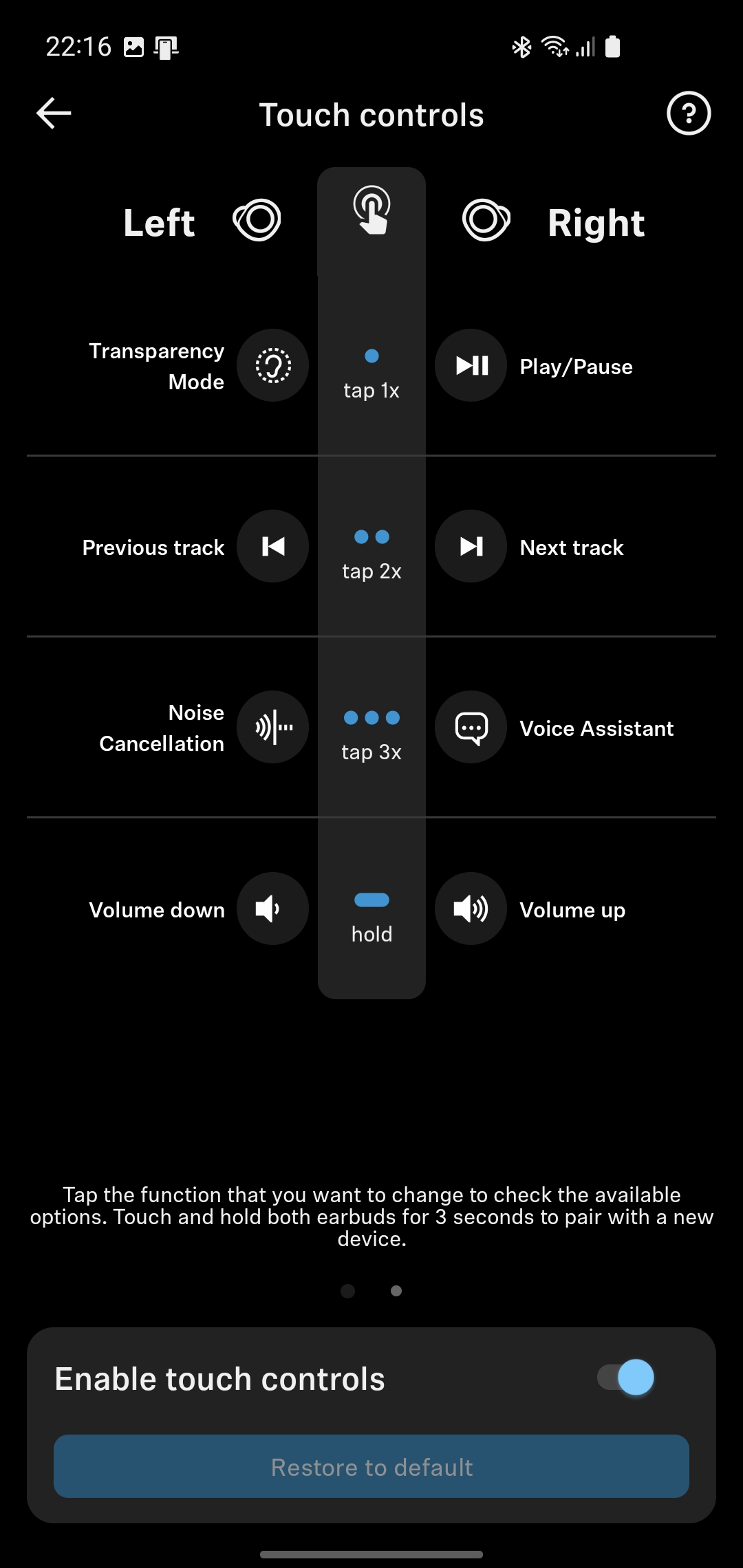Change the Voice Assistant function
Viewport: 743px width, 1568px height.
pyautogui.click(x=471, y=727)
